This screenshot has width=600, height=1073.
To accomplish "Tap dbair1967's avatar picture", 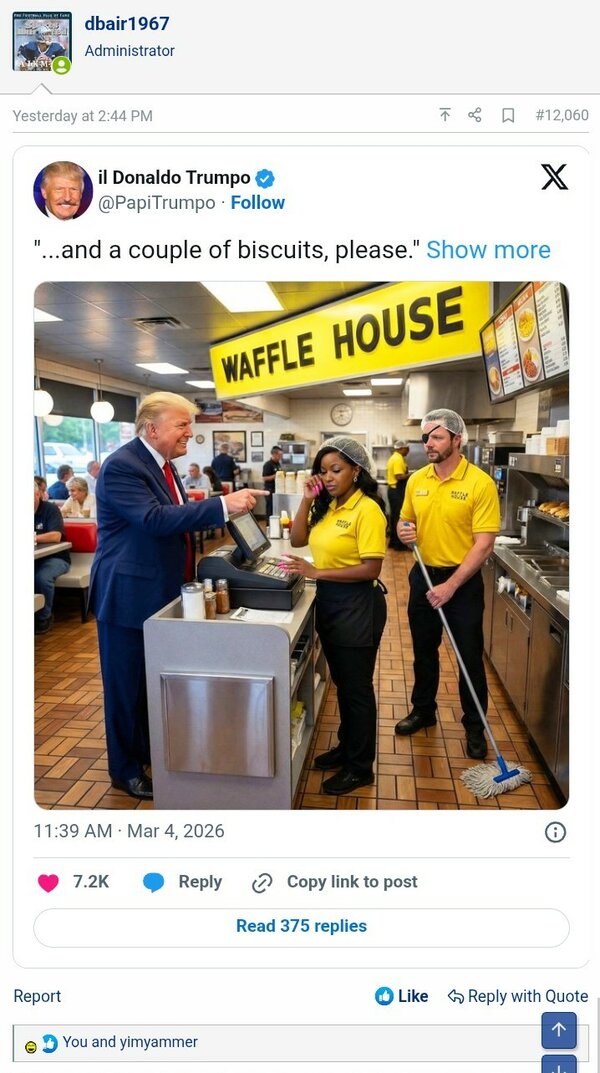I will pyautogui.click(x=41, y=41).
